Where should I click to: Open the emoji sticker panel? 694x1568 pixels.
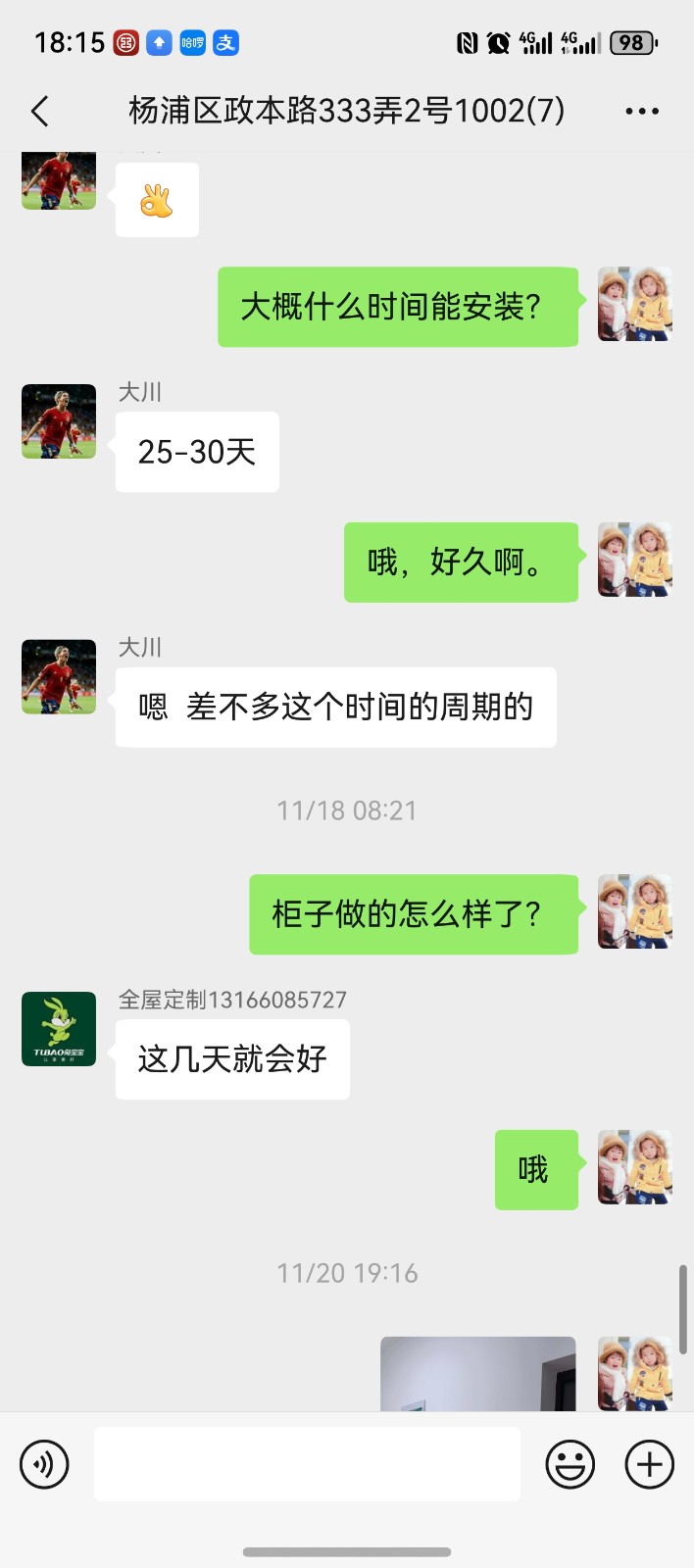570,1464
